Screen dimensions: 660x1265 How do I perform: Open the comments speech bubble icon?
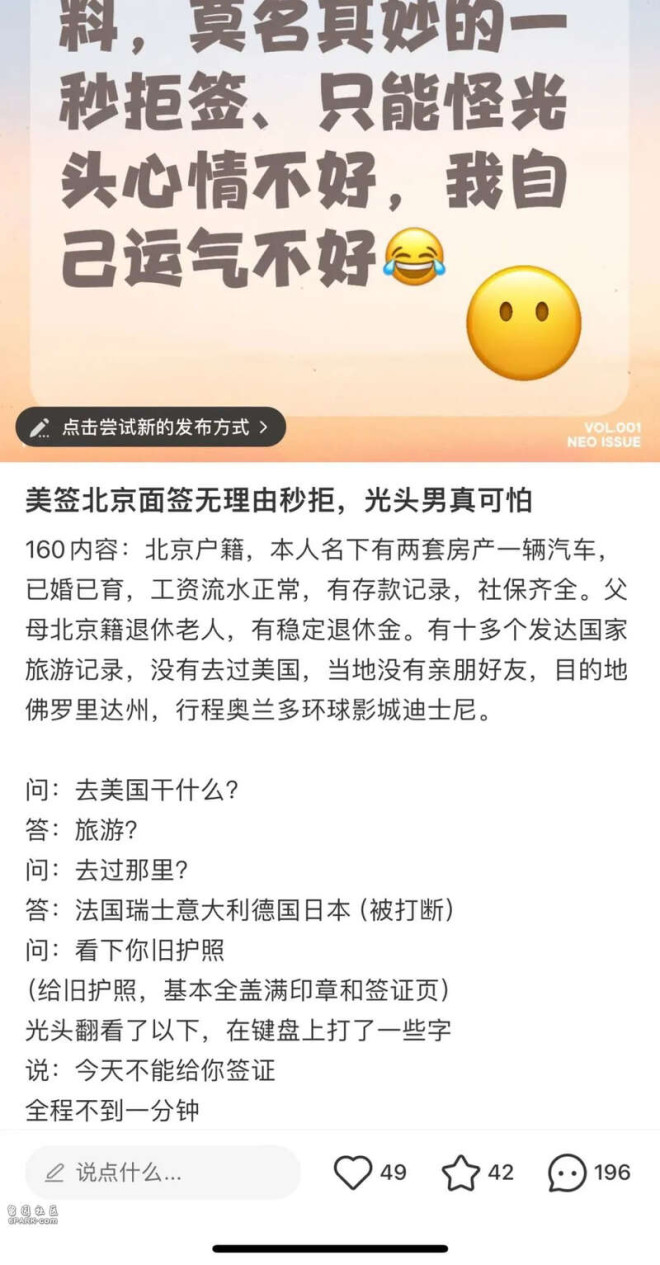[567, 1172]
